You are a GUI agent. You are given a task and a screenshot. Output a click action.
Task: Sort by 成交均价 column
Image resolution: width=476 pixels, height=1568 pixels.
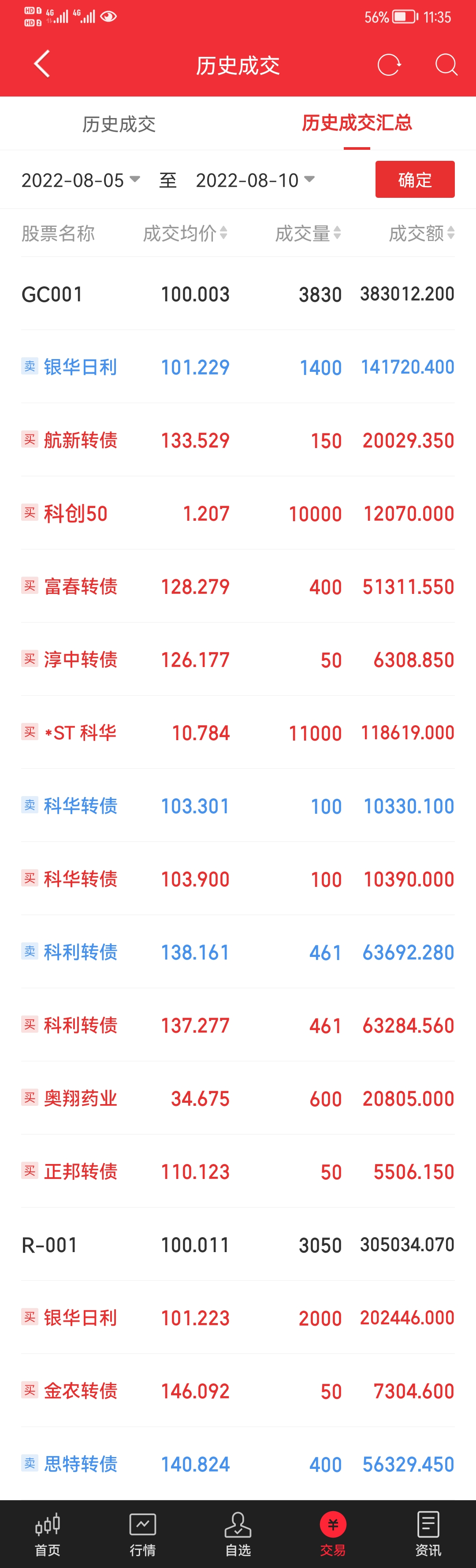pyautogui.click(x=185, y=233)
